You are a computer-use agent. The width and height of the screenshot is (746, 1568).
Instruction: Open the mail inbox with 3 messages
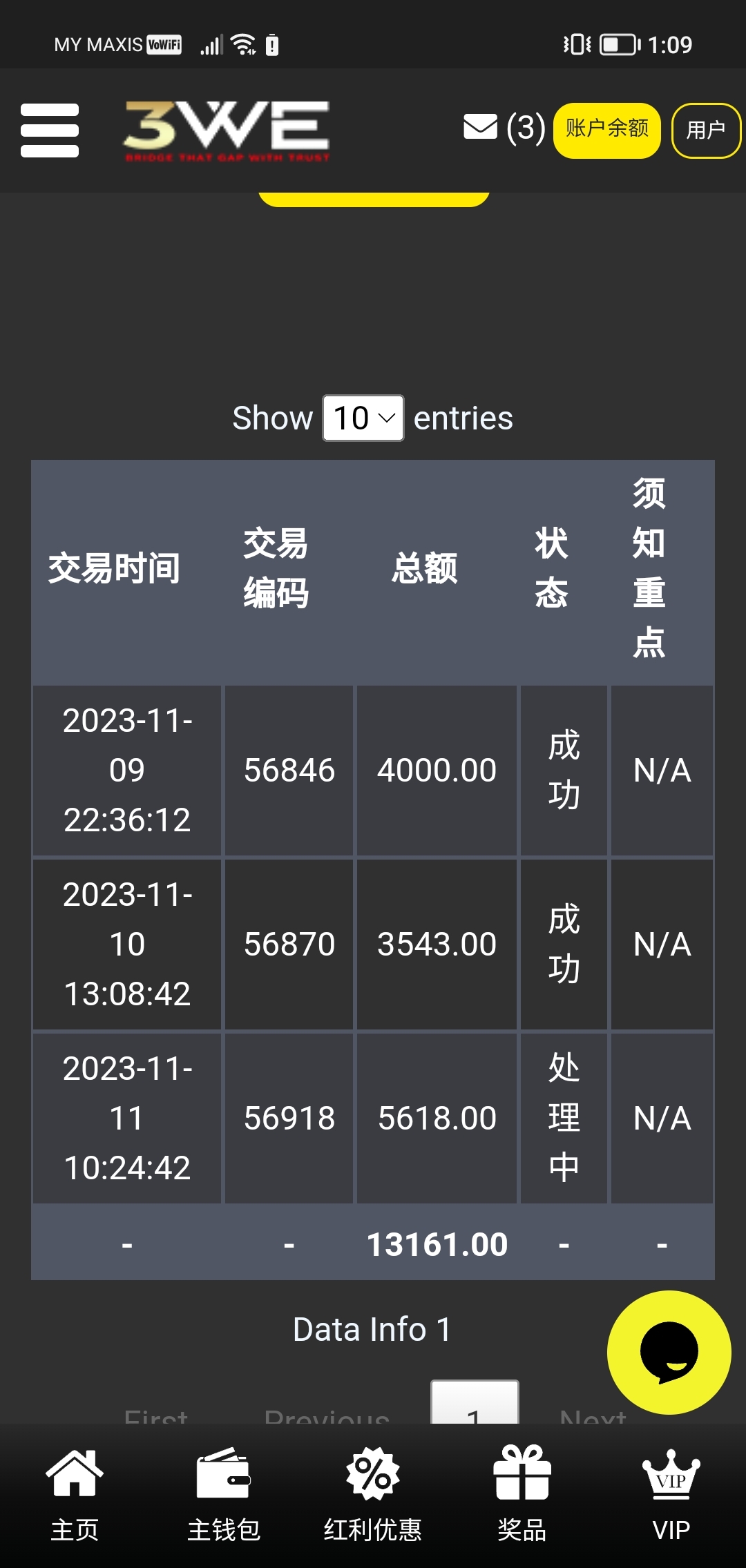coord(504,128)
